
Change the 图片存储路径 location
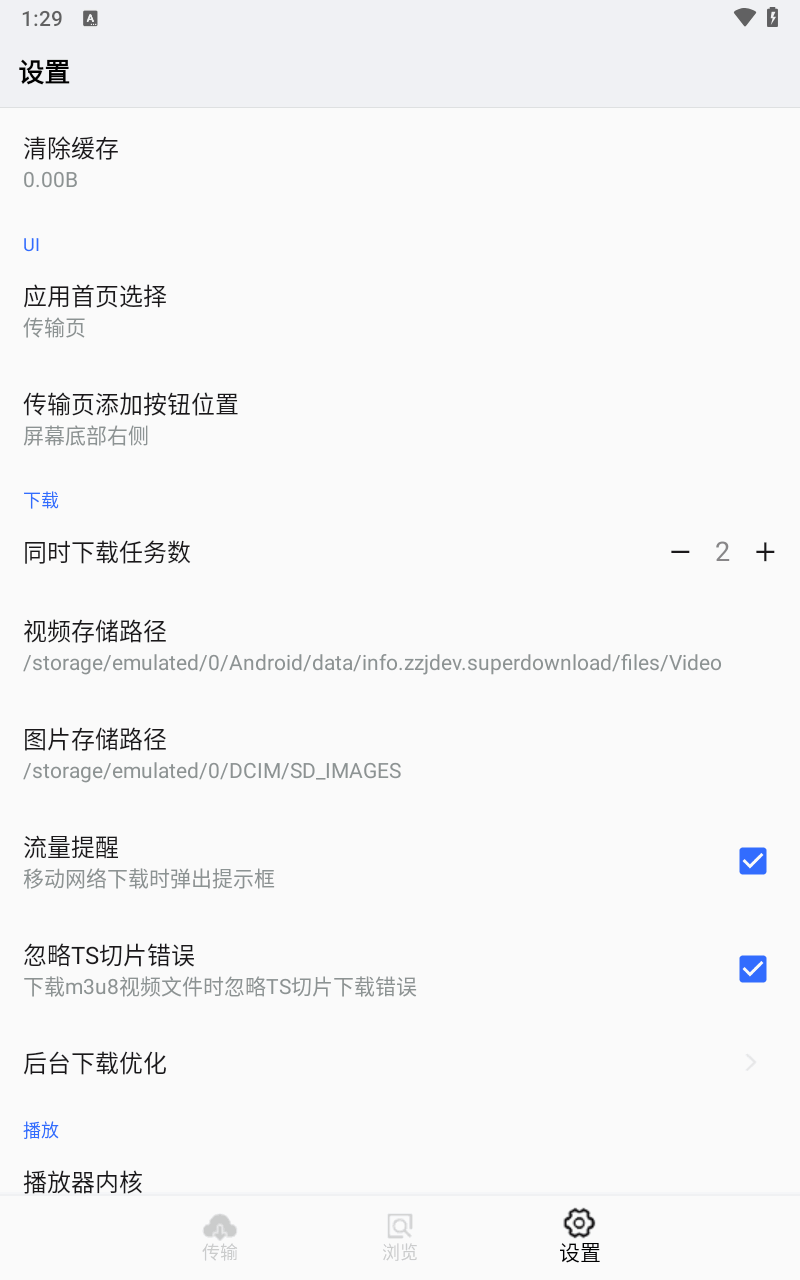click(400, 754)
